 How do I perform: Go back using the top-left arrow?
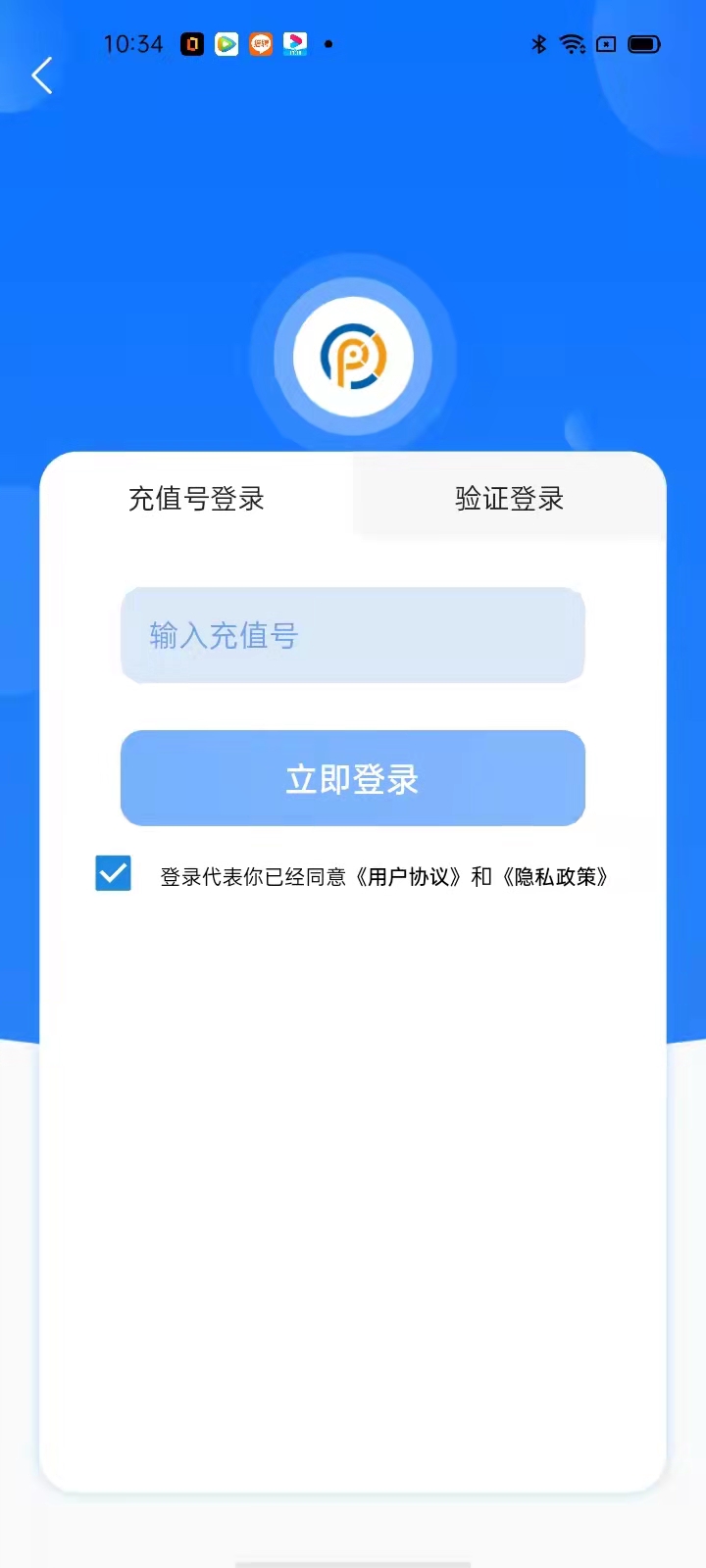(x=41, y=75)
